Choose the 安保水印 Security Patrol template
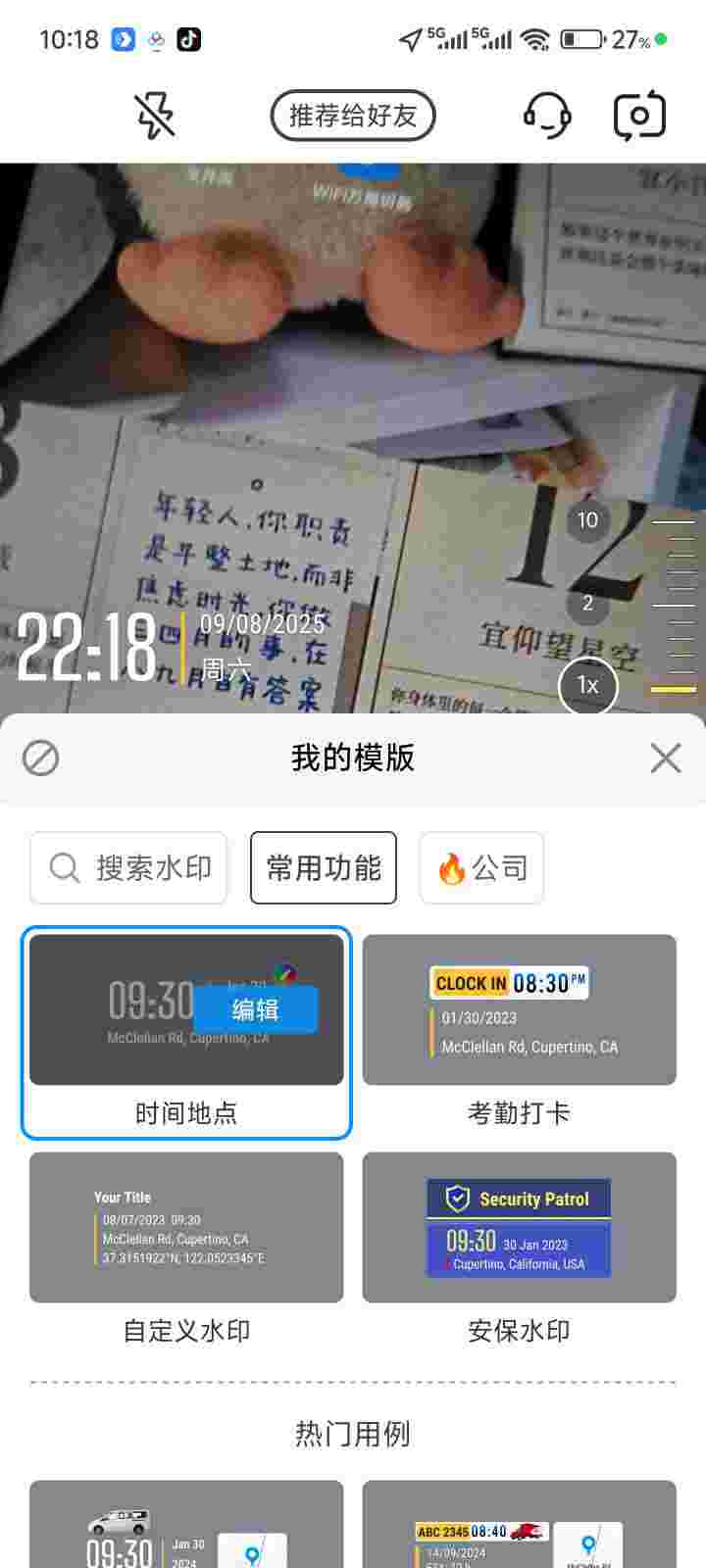This screenshot has width=706, height=1568. (520, 1227)
